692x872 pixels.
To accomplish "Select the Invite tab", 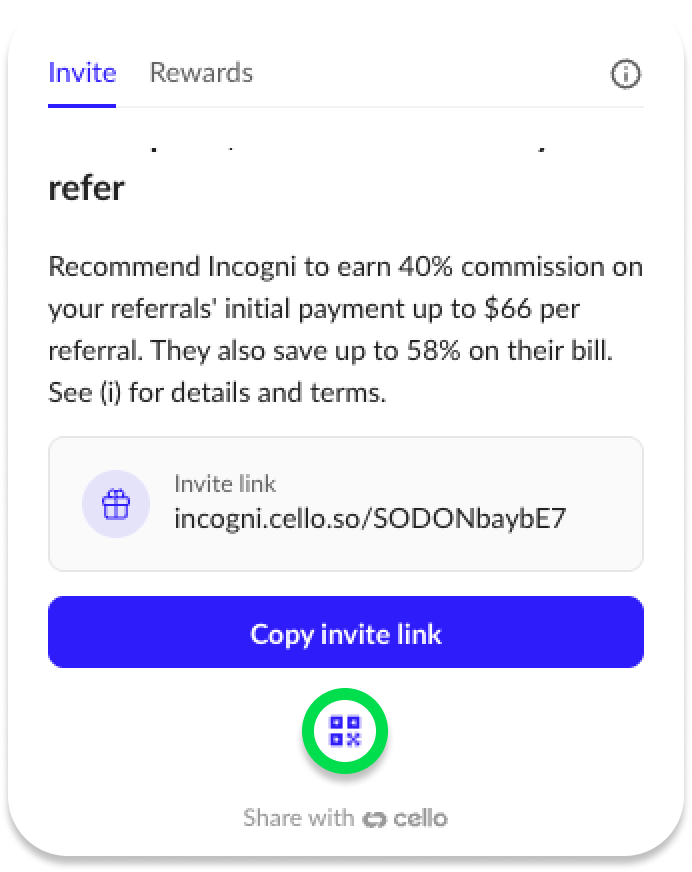I will point(82,73).
